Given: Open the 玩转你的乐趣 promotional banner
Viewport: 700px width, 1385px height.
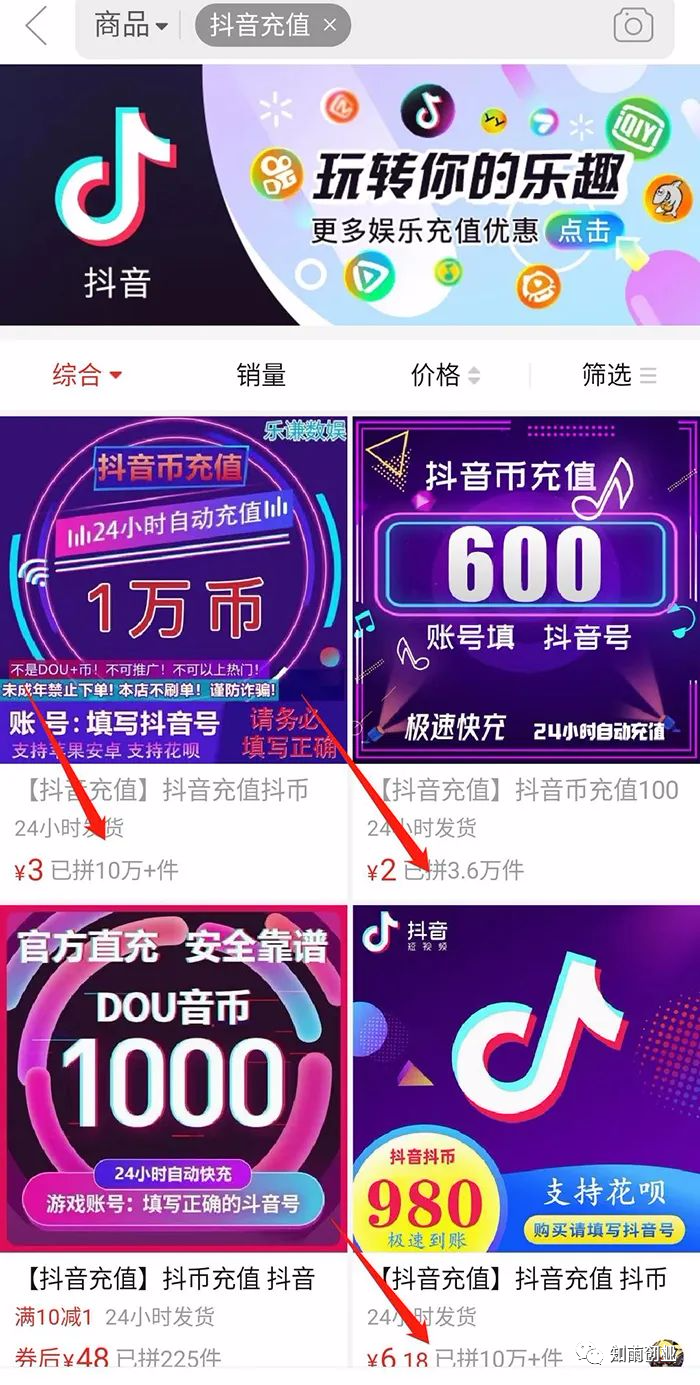Looking at the screenshot, I should tap(350, 194).
